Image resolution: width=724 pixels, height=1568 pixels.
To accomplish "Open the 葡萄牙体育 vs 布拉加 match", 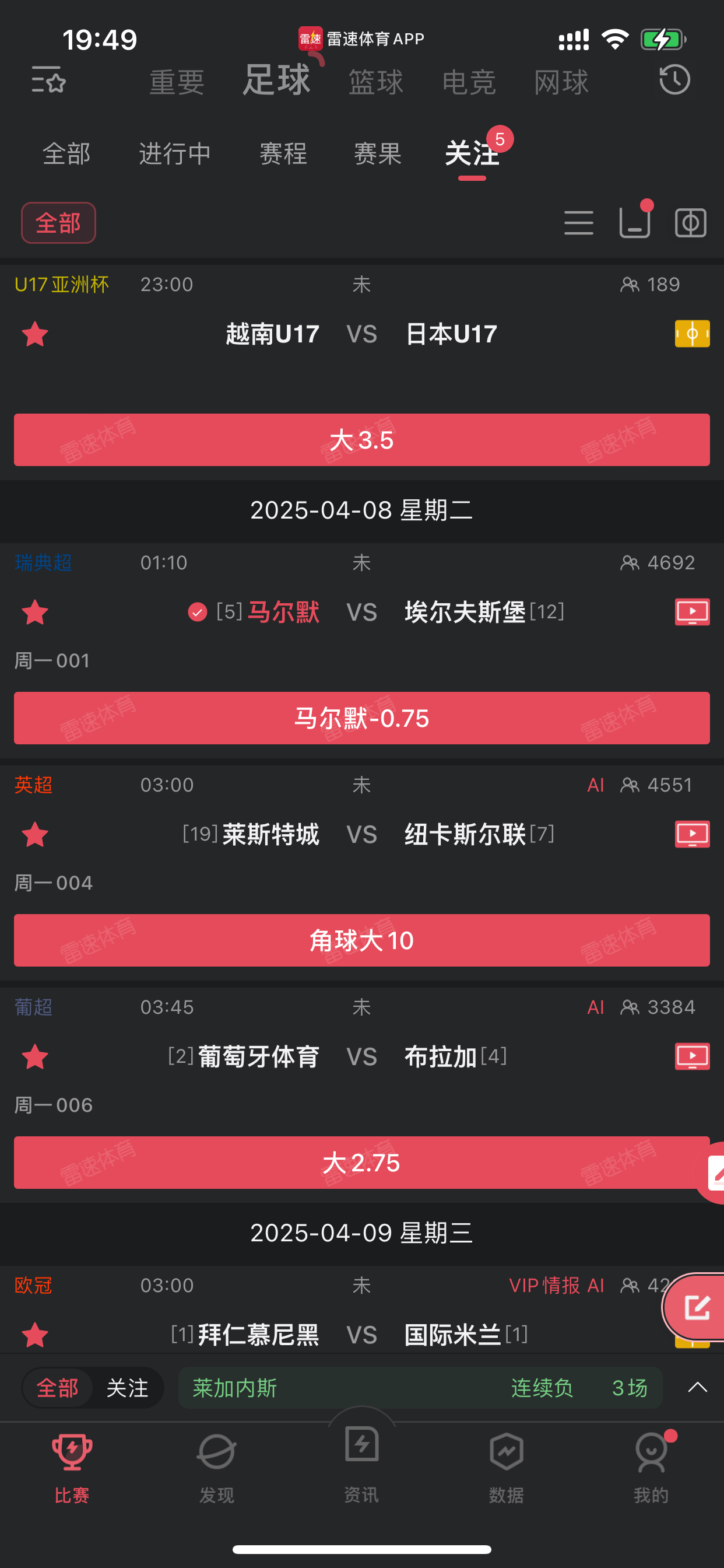I will (361, 1056).
